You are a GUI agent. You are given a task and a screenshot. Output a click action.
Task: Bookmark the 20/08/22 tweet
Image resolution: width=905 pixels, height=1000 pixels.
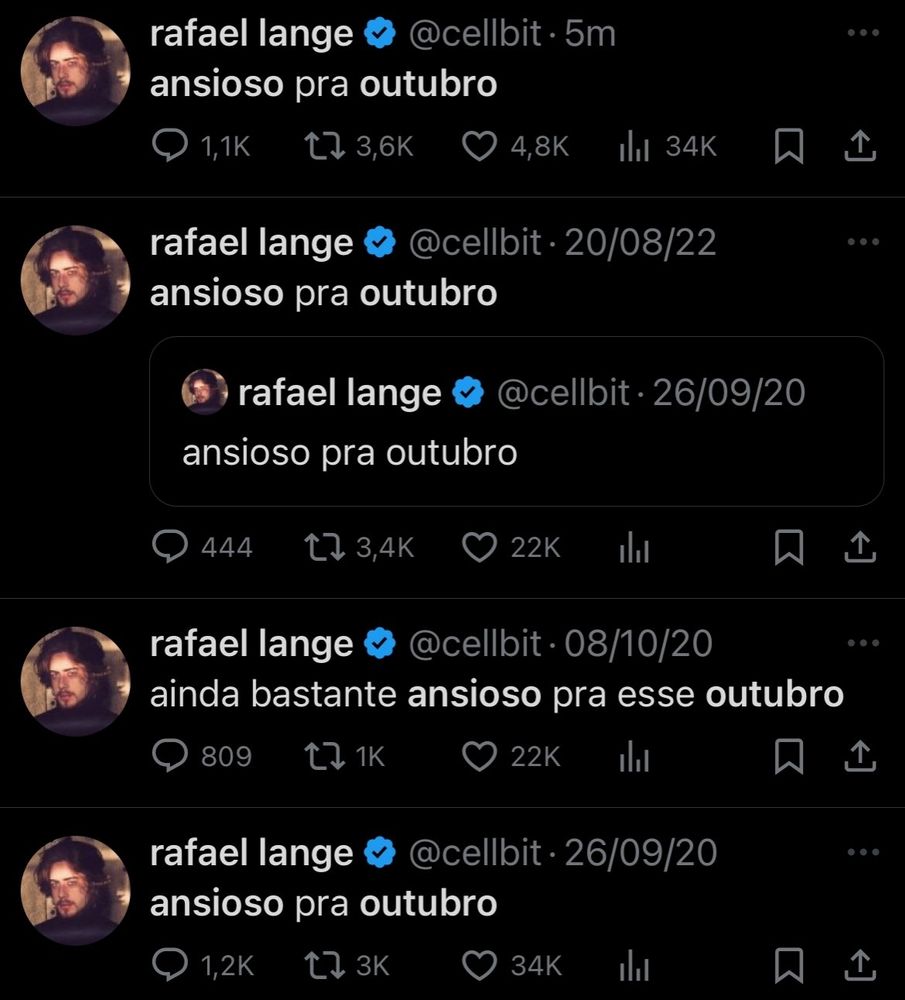pos(789,548)
